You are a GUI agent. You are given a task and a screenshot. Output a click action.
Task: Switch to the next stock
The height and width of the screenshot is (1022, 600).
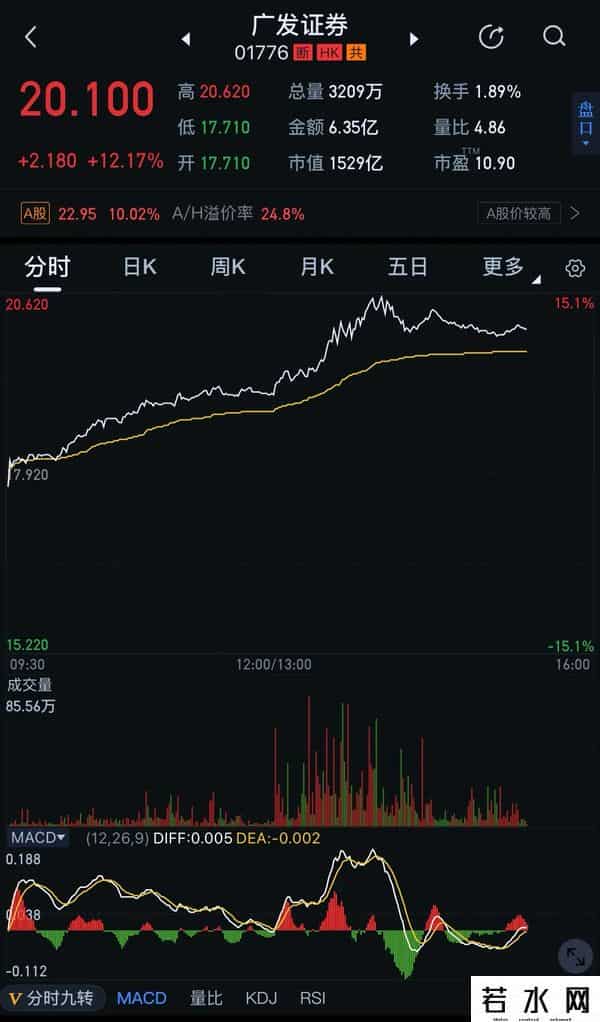(x=414, y=39)
